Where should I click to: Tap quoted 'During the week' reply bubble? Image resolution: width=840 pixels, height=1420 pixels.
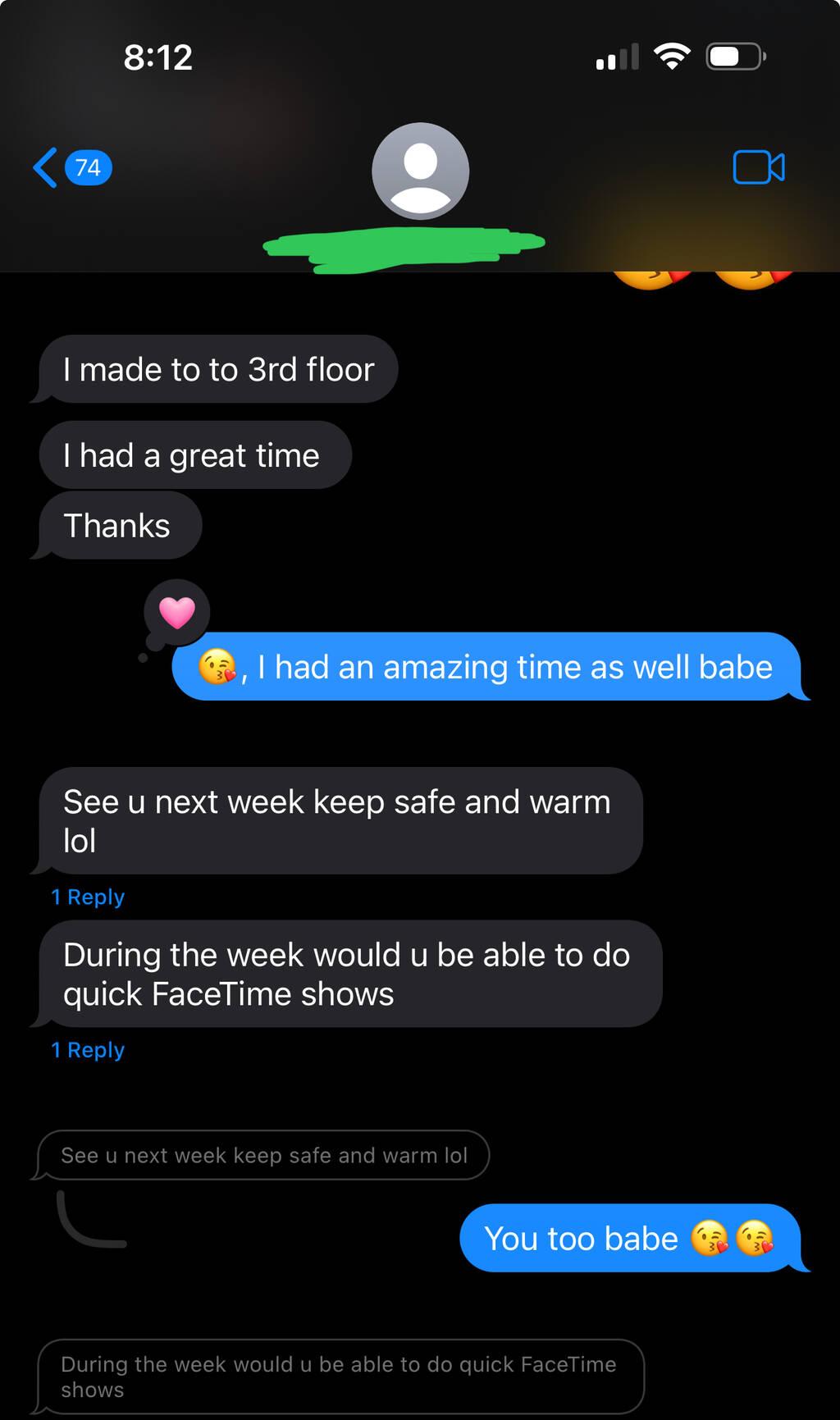coord(340,1377)
